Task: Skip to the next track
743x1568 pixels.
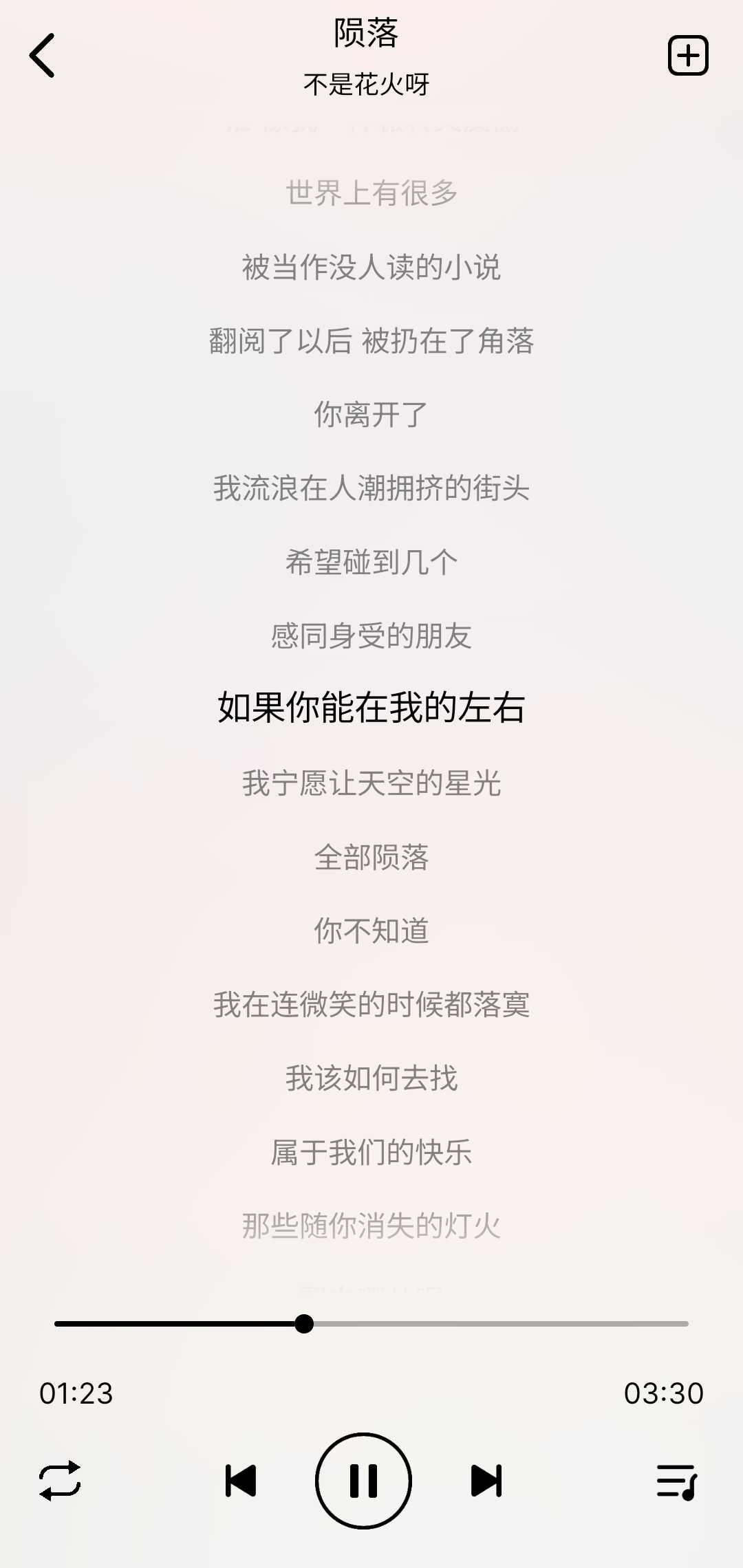Action: (x=486, y=1481)
